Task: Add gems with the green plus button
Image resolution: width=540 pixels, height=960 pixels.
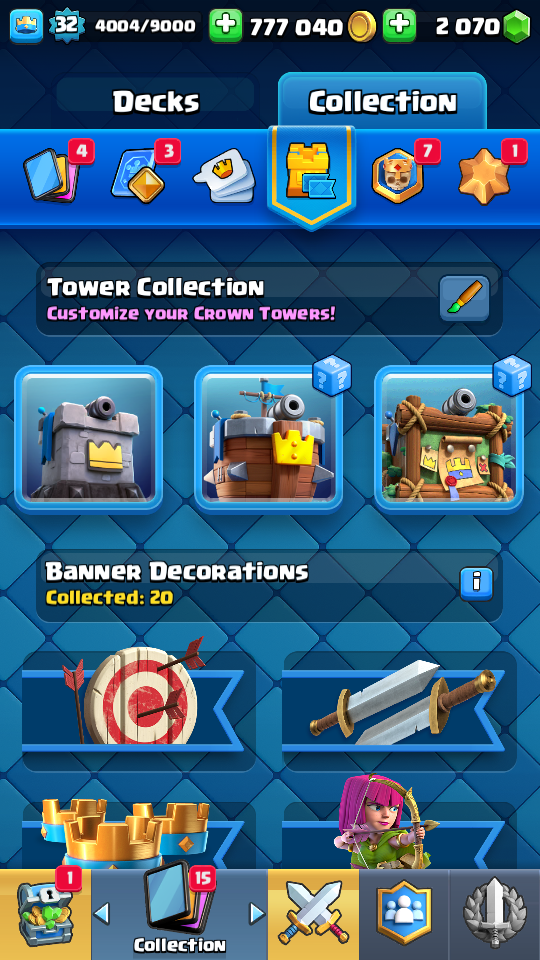Action: click(400, 26)
